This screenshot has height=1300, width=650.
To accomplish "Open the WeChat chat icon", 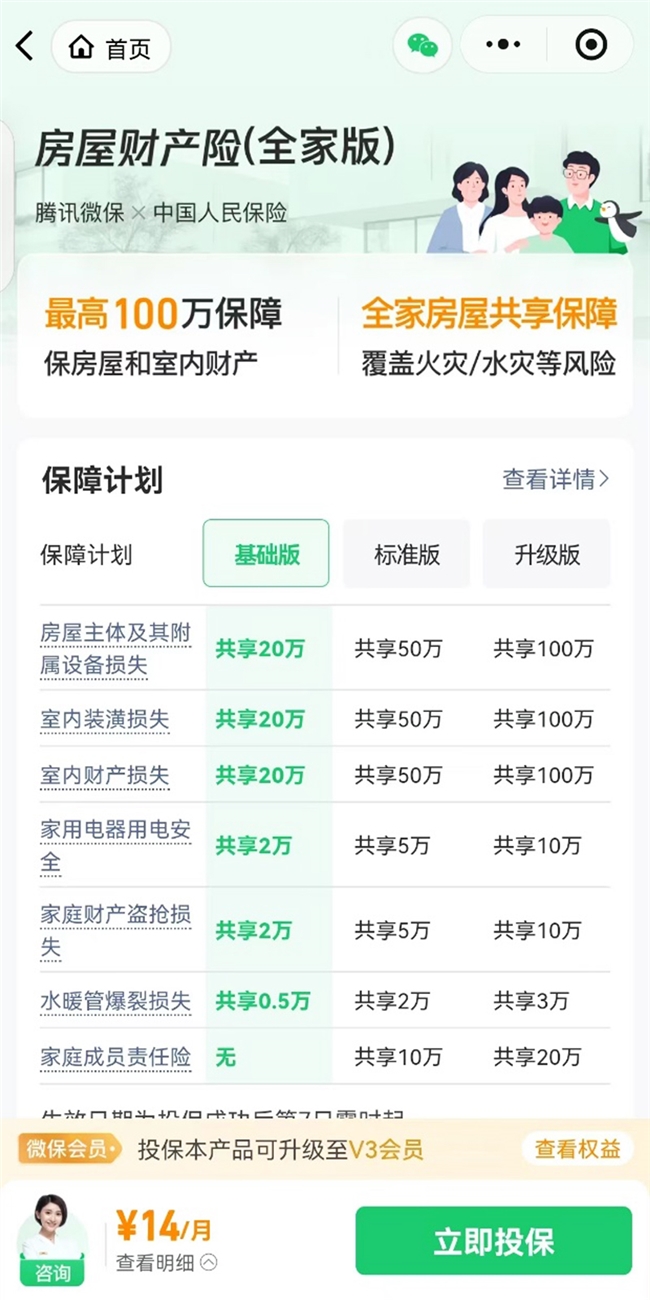I will pos(422,45).
